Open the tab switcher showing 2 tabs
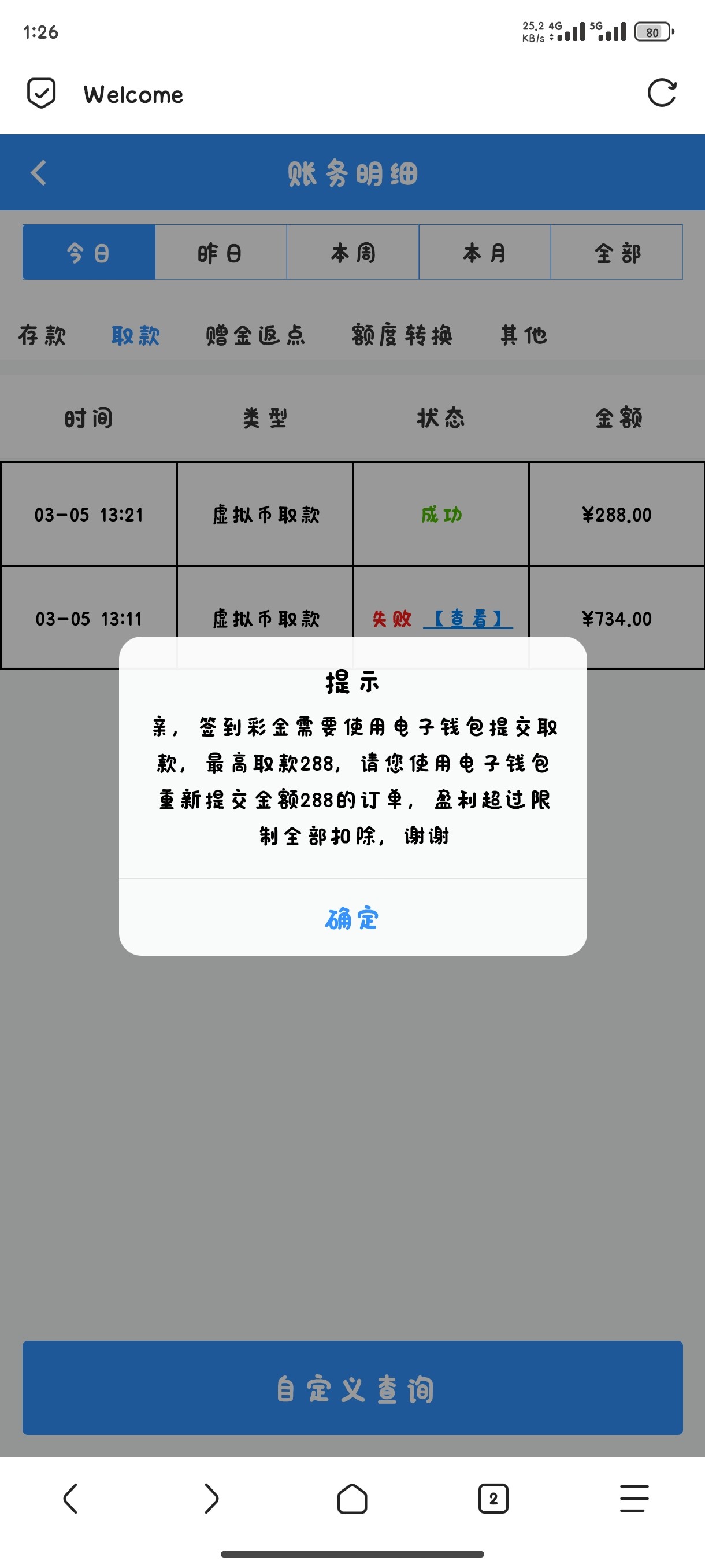The height and width of the screenshot is (1568, 705). click(x=493, y=1499)
